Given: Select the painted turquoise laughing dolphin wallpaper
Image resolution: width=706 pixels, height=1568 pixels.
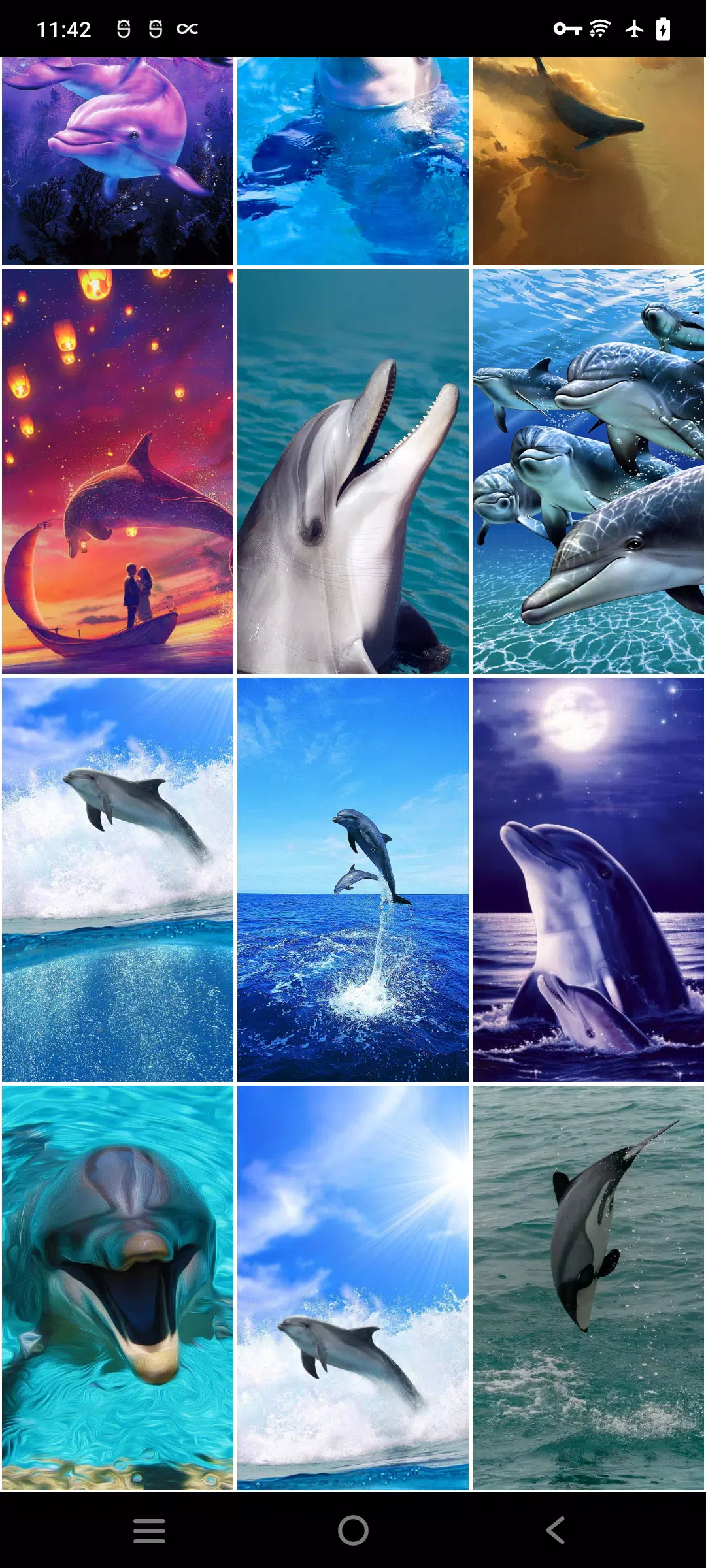Looking at the screenshot, I should pyautogui.click(x=118, y=1288).
